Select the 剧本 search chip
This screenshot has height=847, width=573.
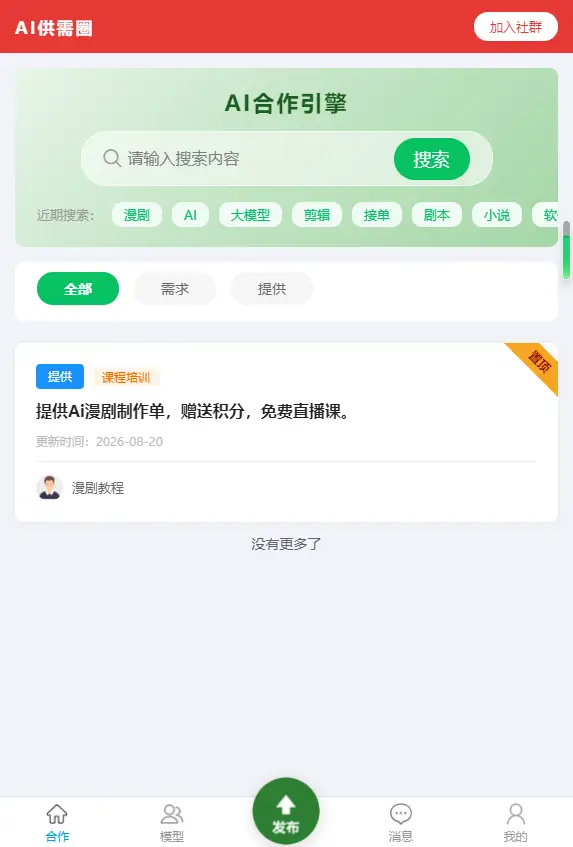436,215
